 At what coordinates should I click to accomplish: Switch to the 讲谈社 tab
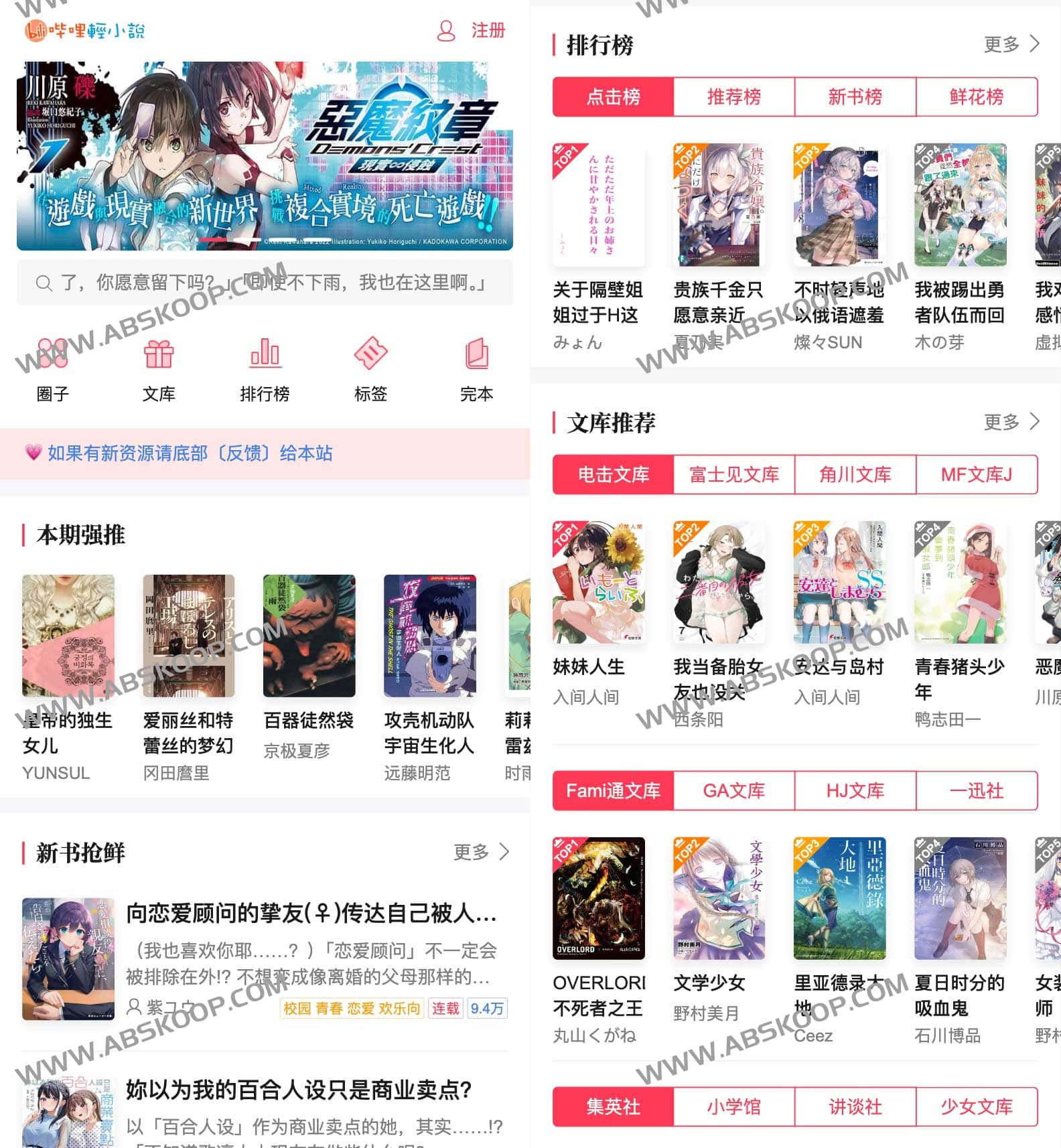(855, 1107)
